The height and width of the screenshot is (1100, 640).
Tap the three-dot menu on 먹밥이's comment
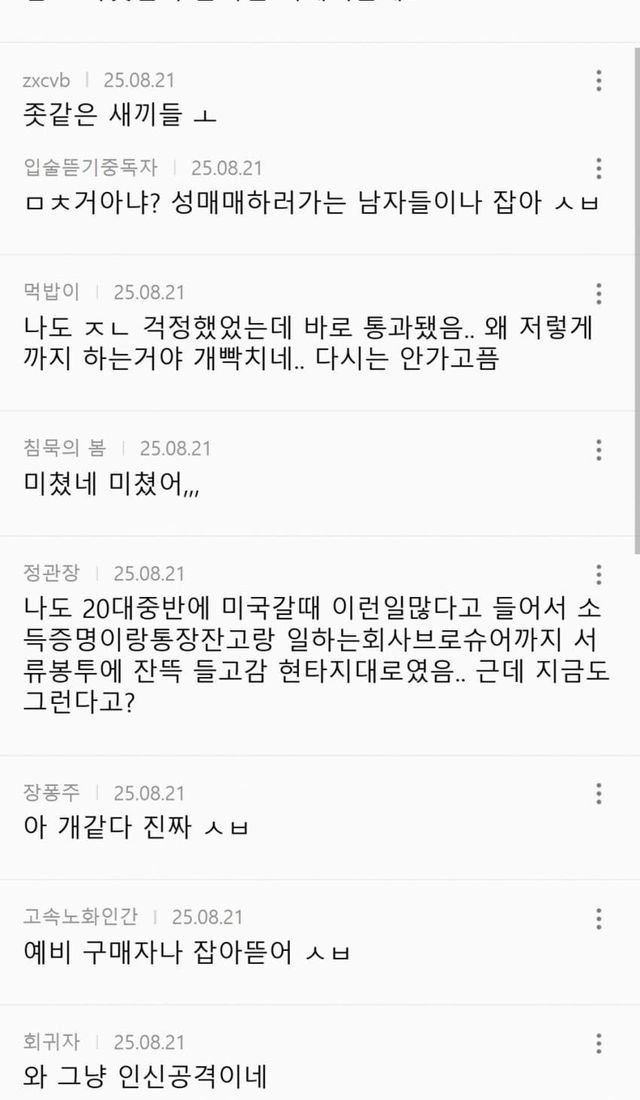click(599, 293)
